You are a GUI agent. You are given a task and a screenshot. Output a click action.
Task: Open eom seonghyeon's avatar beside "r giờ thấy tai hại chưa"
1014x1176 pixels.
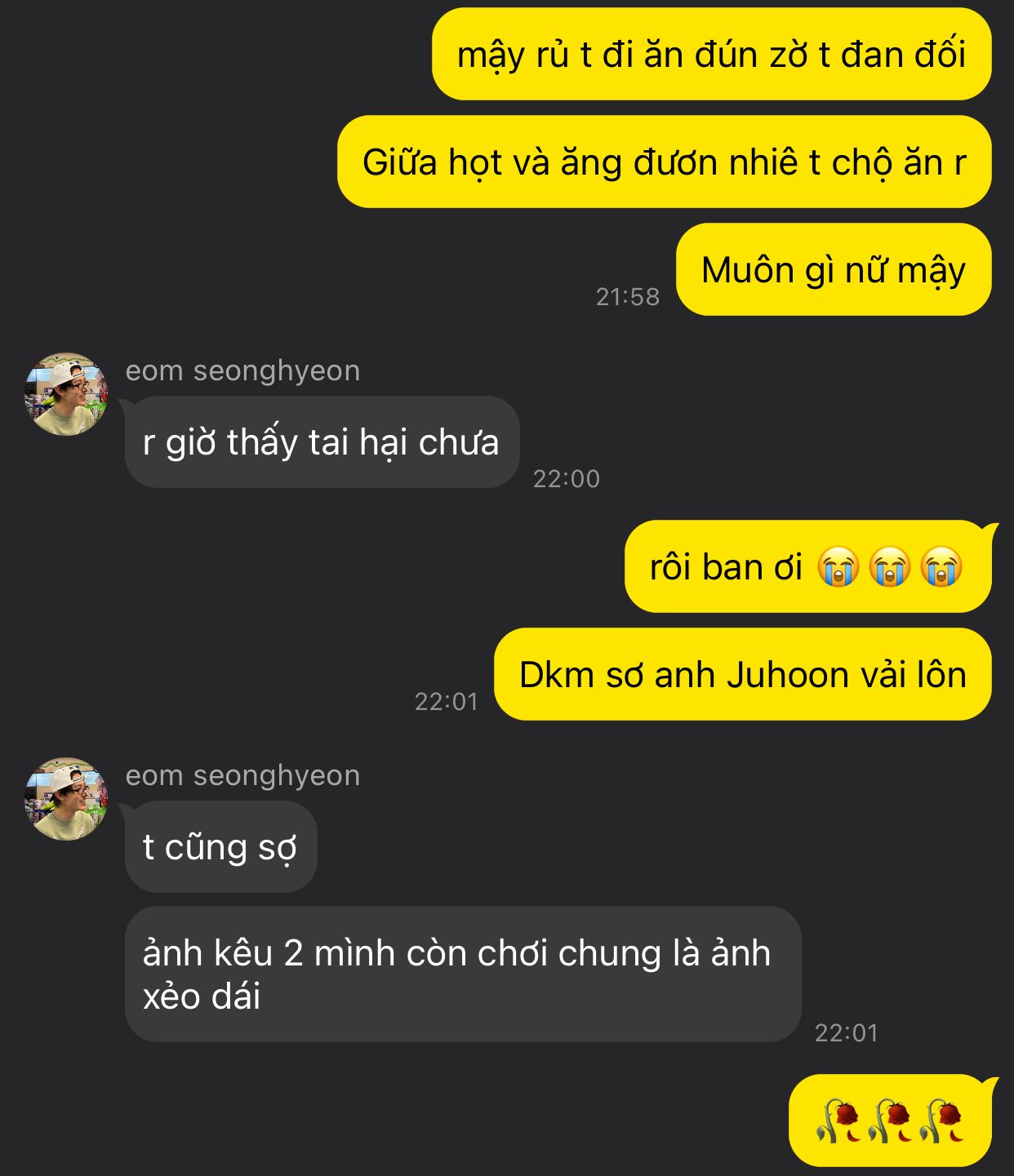point(66,394)
